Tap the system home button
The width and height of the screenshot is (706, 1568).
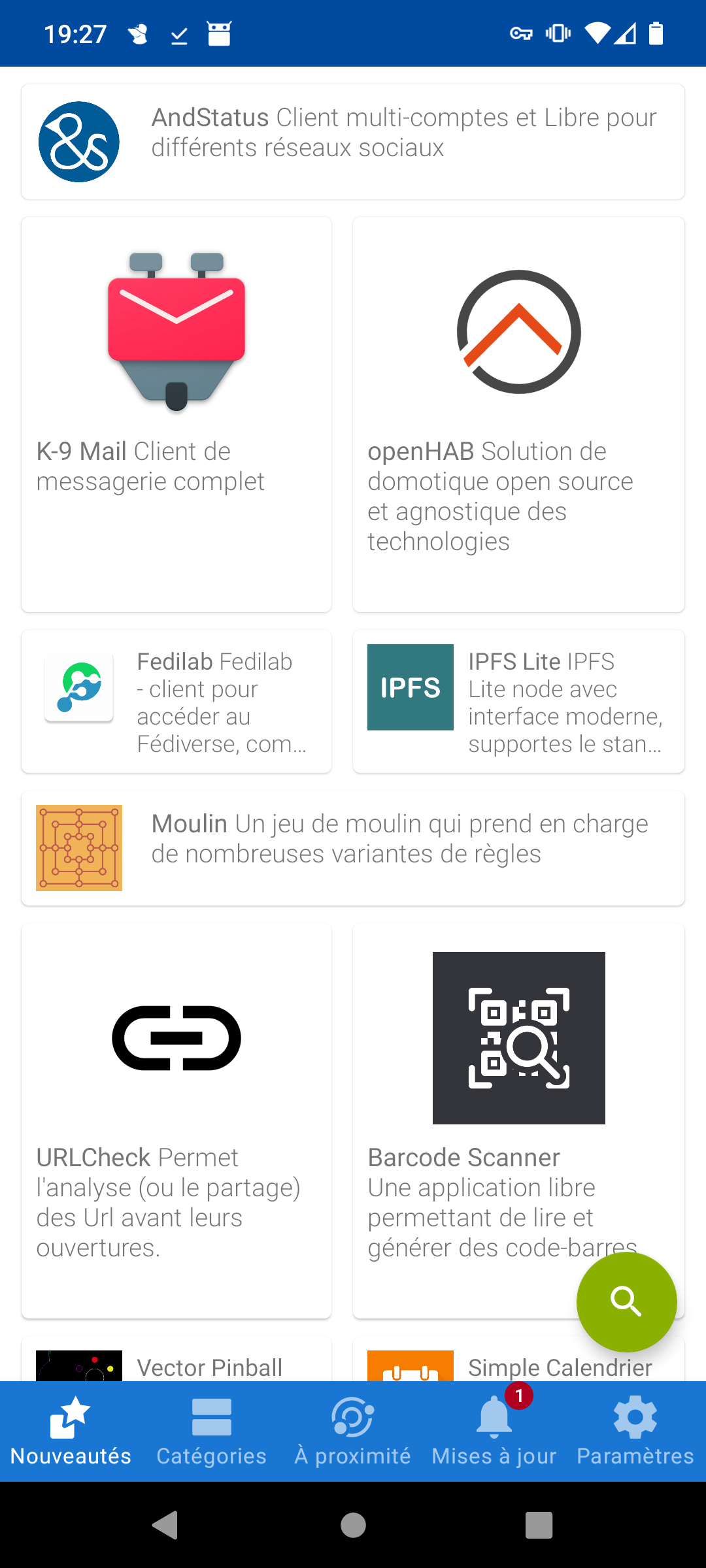coord(353,1525)
